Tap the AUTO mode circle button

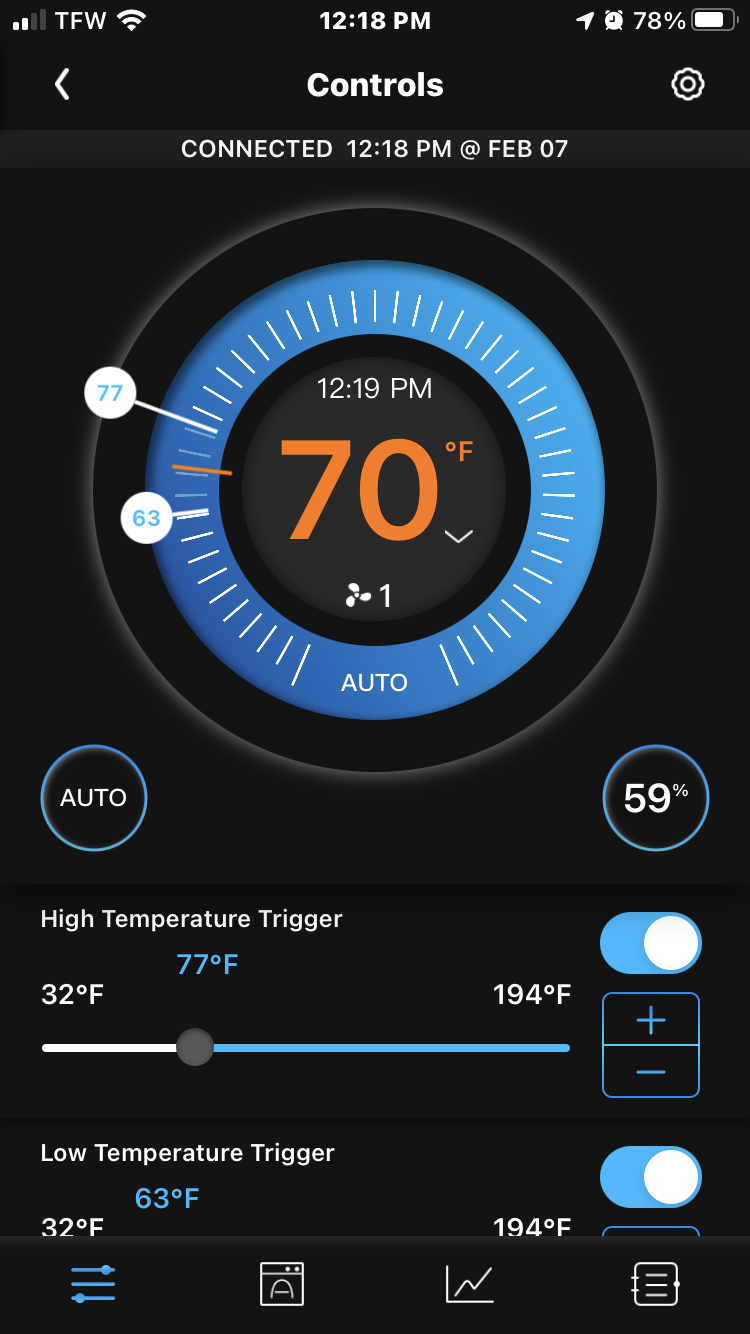click(94, 798)
